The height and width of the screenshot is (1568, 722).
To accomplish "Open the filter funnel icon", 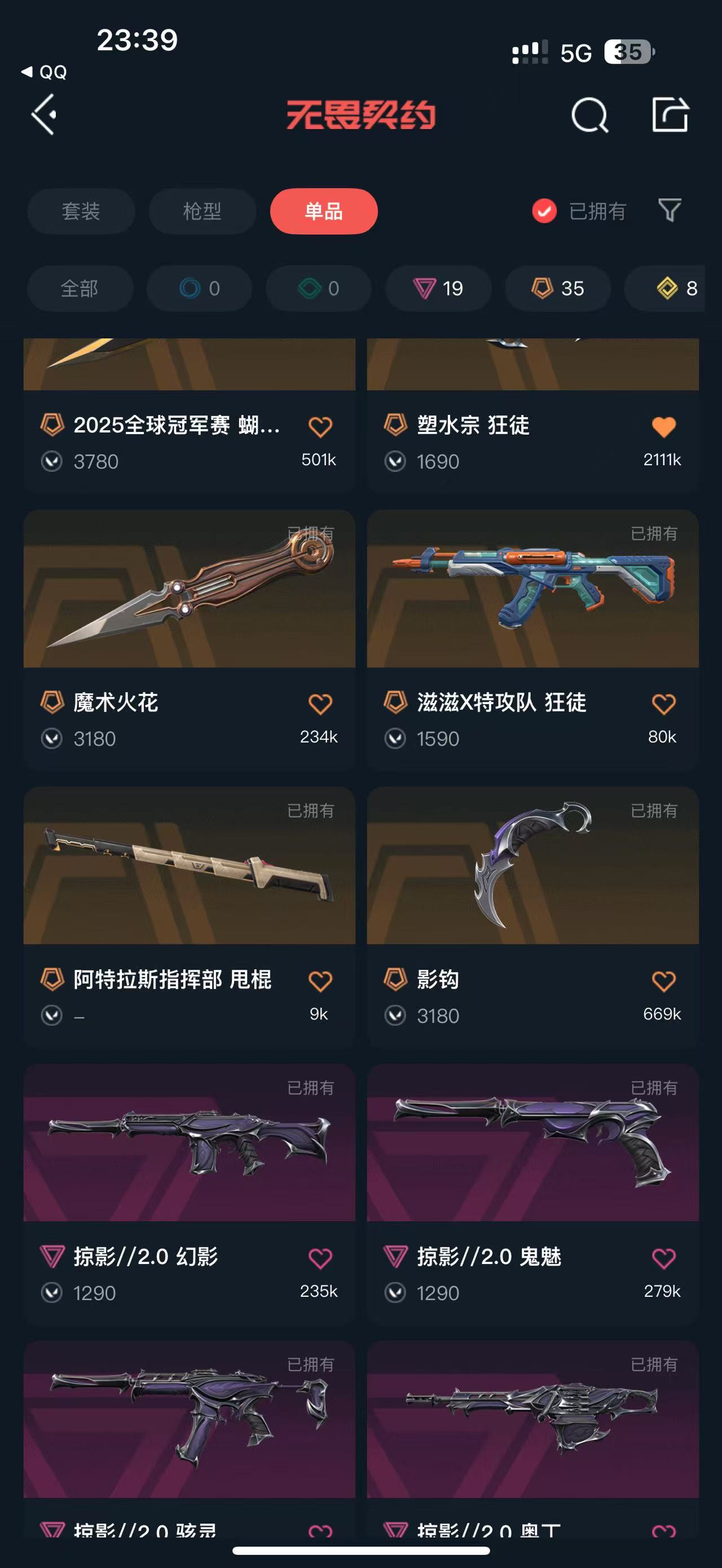I will point(670,211).
